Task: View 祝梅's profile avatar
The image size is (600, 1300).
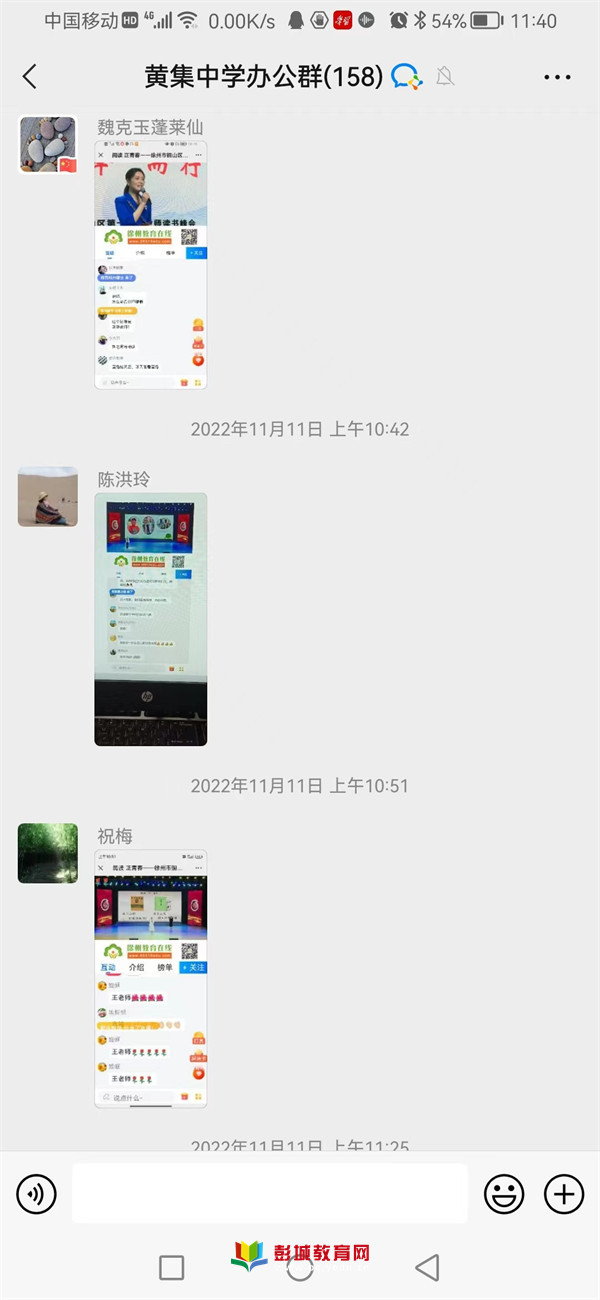Action: [47, 853]
